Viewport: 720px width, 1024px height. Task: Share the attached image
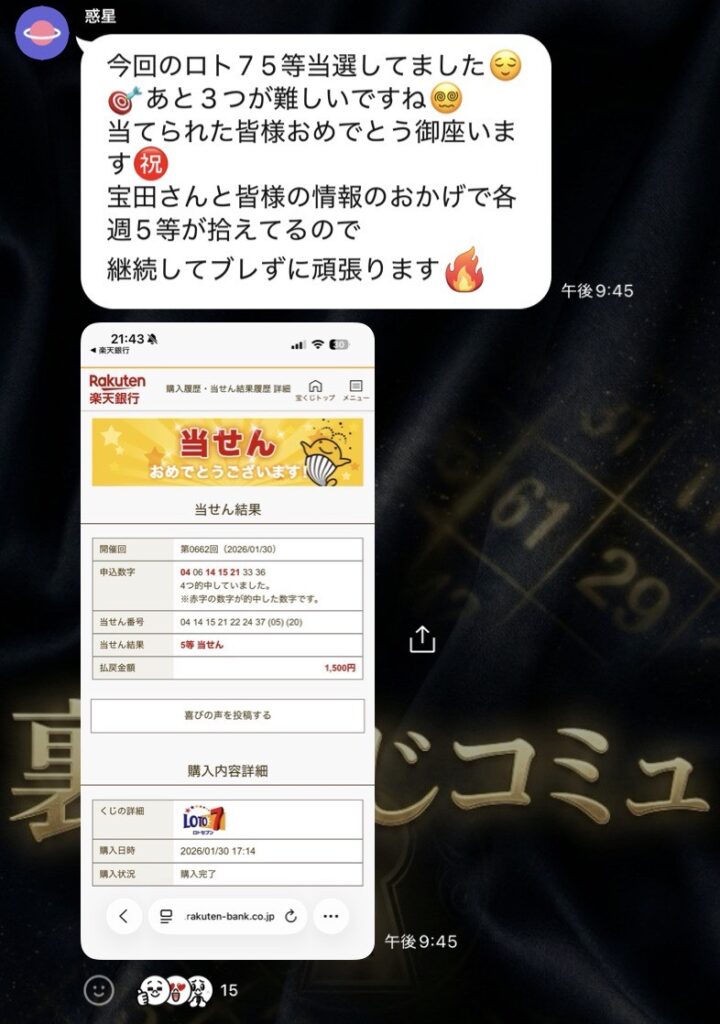tap(422, 639)
